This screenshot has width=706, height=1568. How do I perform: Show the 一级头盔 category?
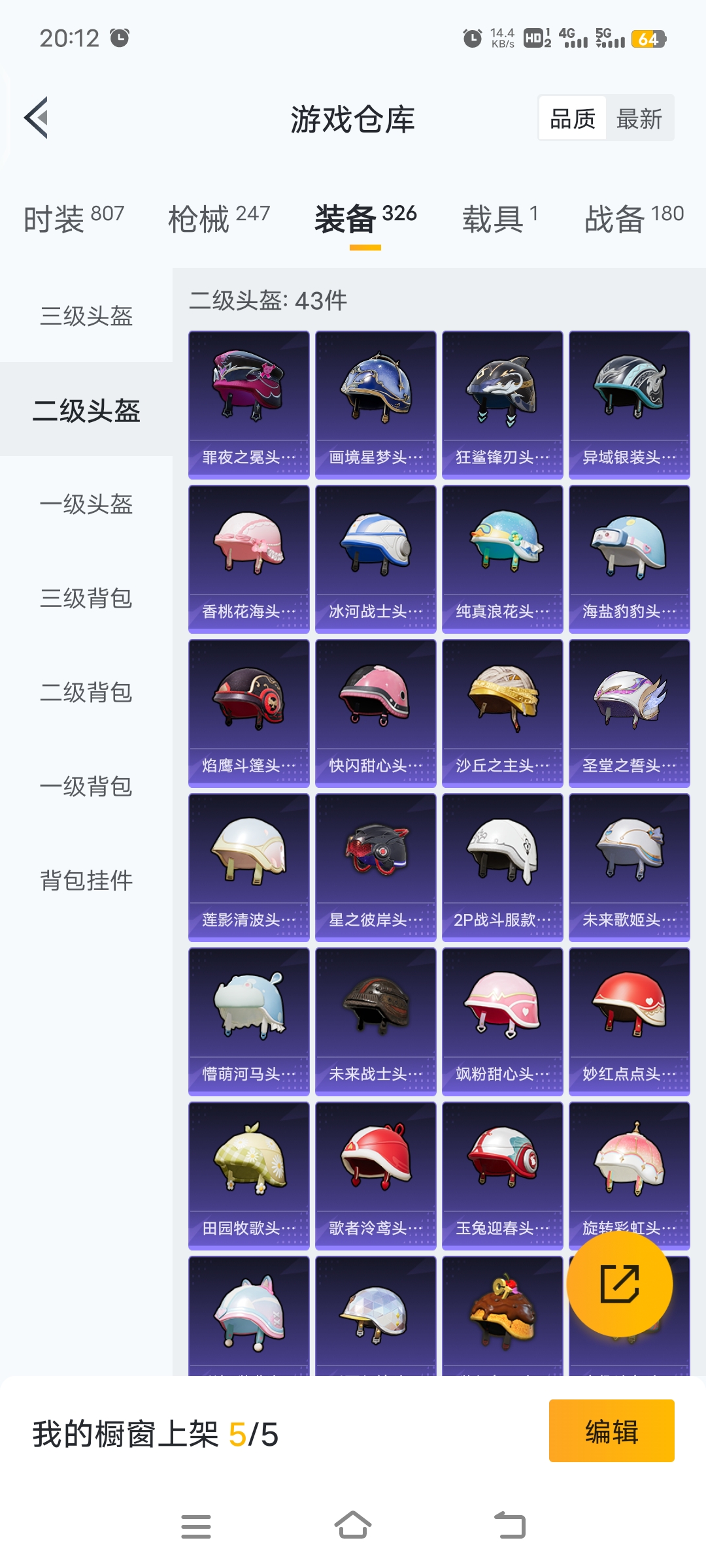[86, 504]
